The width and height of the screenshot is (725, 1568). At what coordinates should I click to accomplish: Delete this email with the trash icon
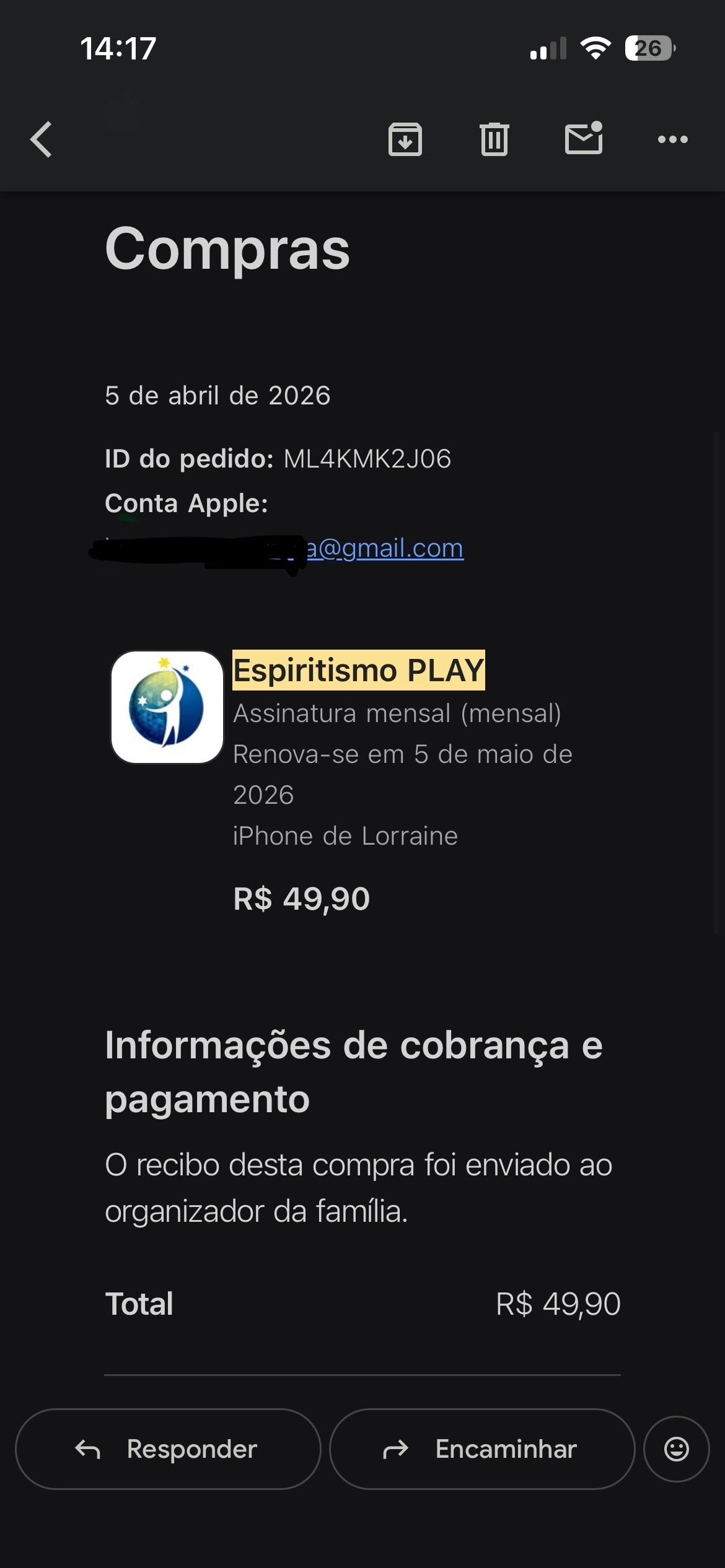pyautogui.click(x=494, y=139)
